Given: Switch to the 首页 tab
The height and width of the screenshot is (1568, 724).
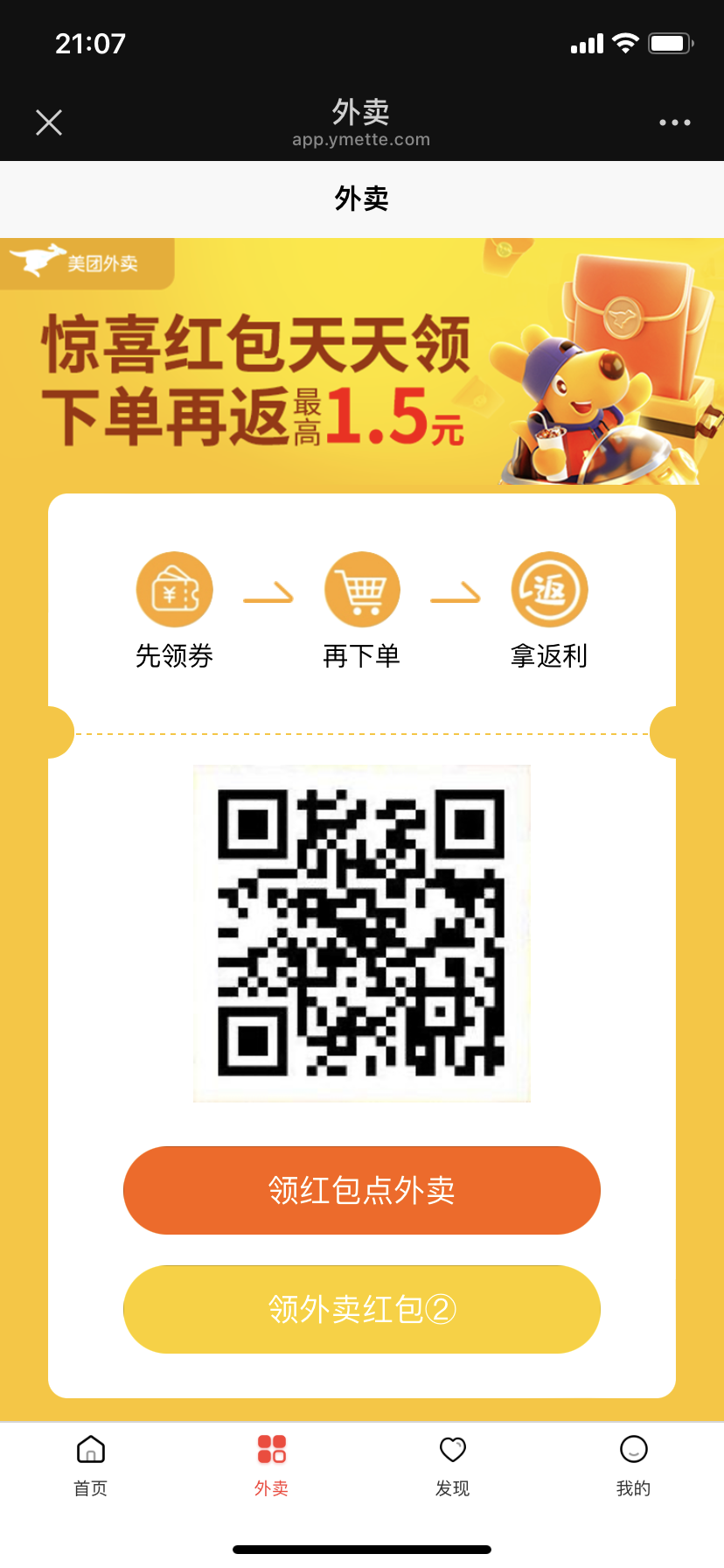Looking at the screenshot, I should point(91,1463).
